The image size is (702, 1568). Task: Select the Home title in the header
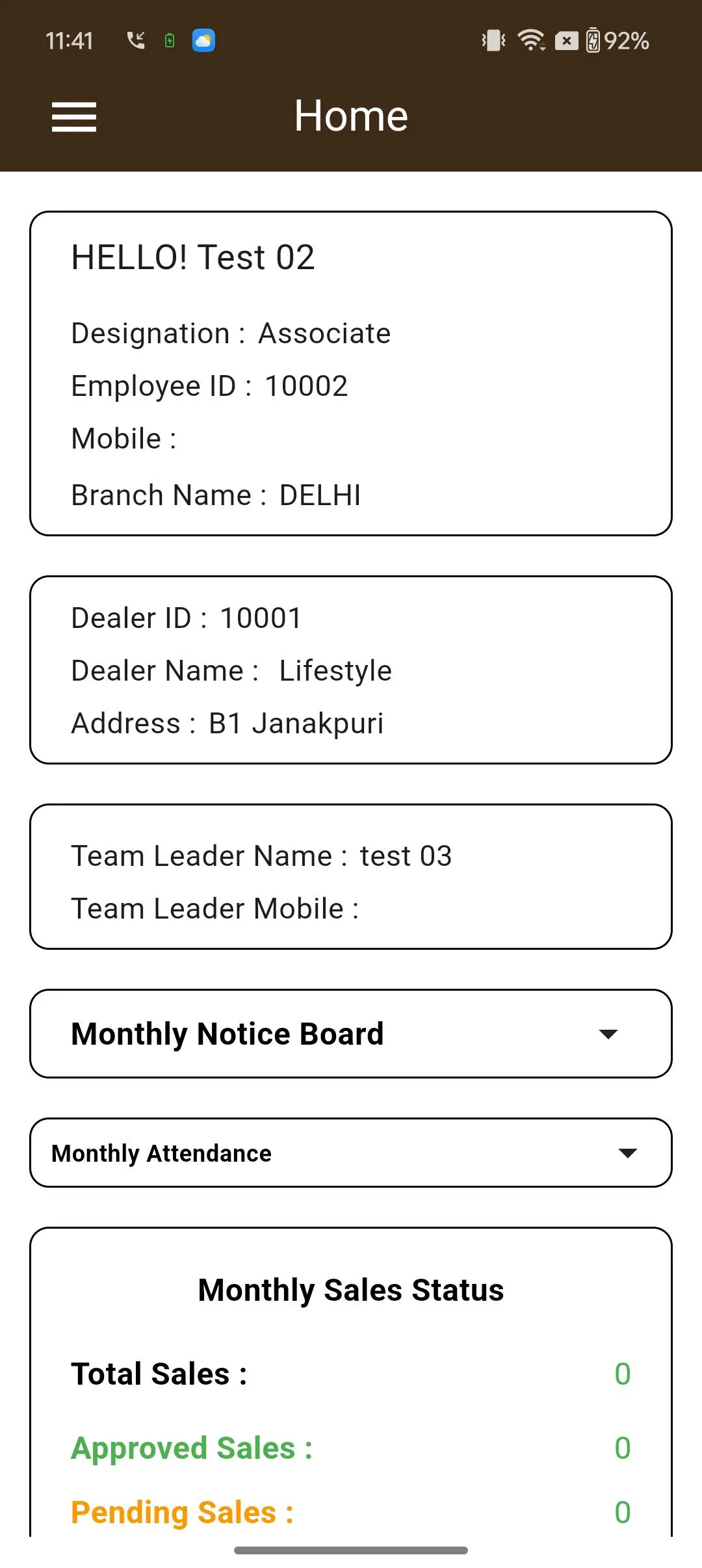pos(351,116)
